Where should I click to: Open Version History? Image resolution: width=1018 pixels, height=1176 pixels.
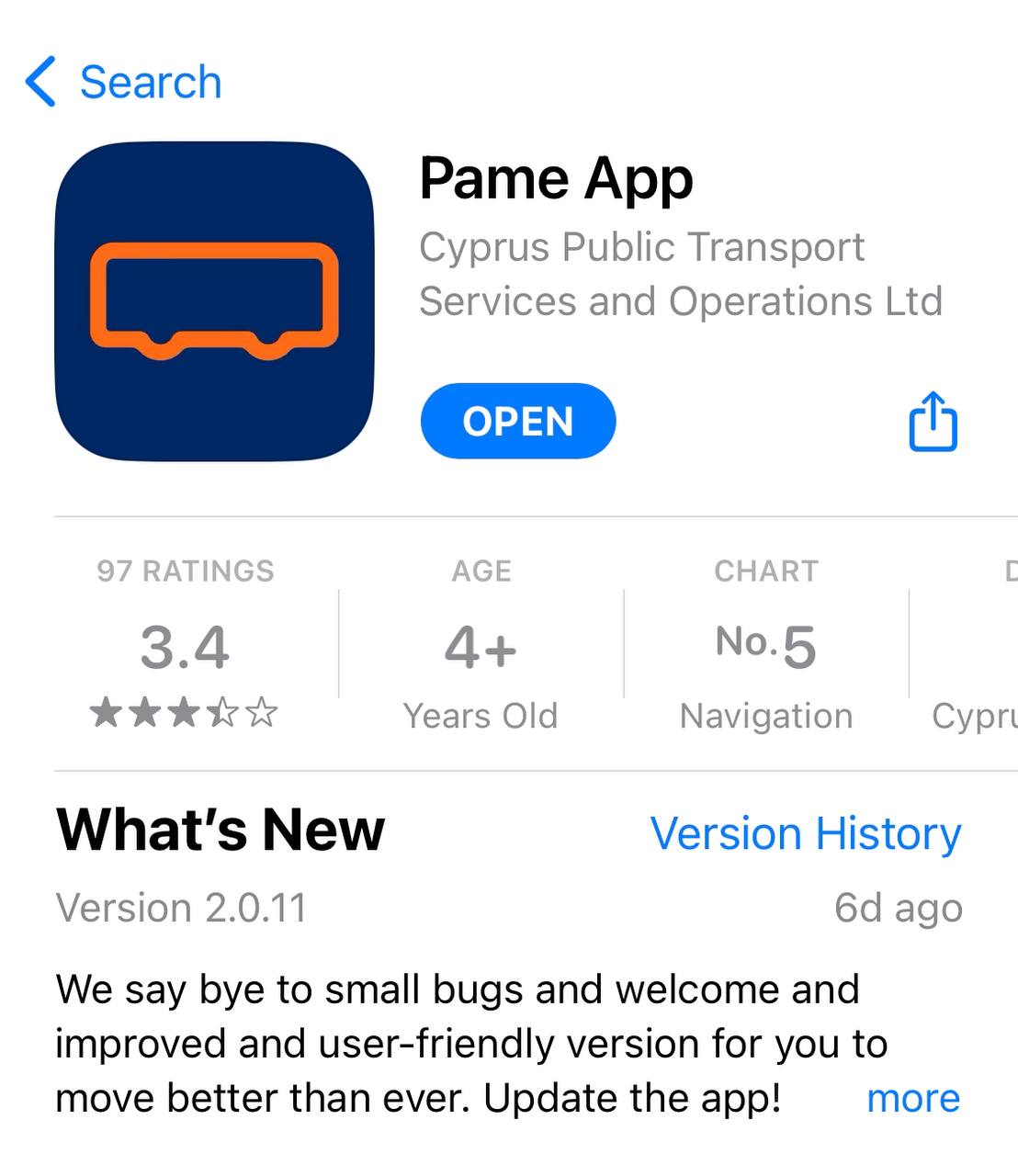coord(805,833)
